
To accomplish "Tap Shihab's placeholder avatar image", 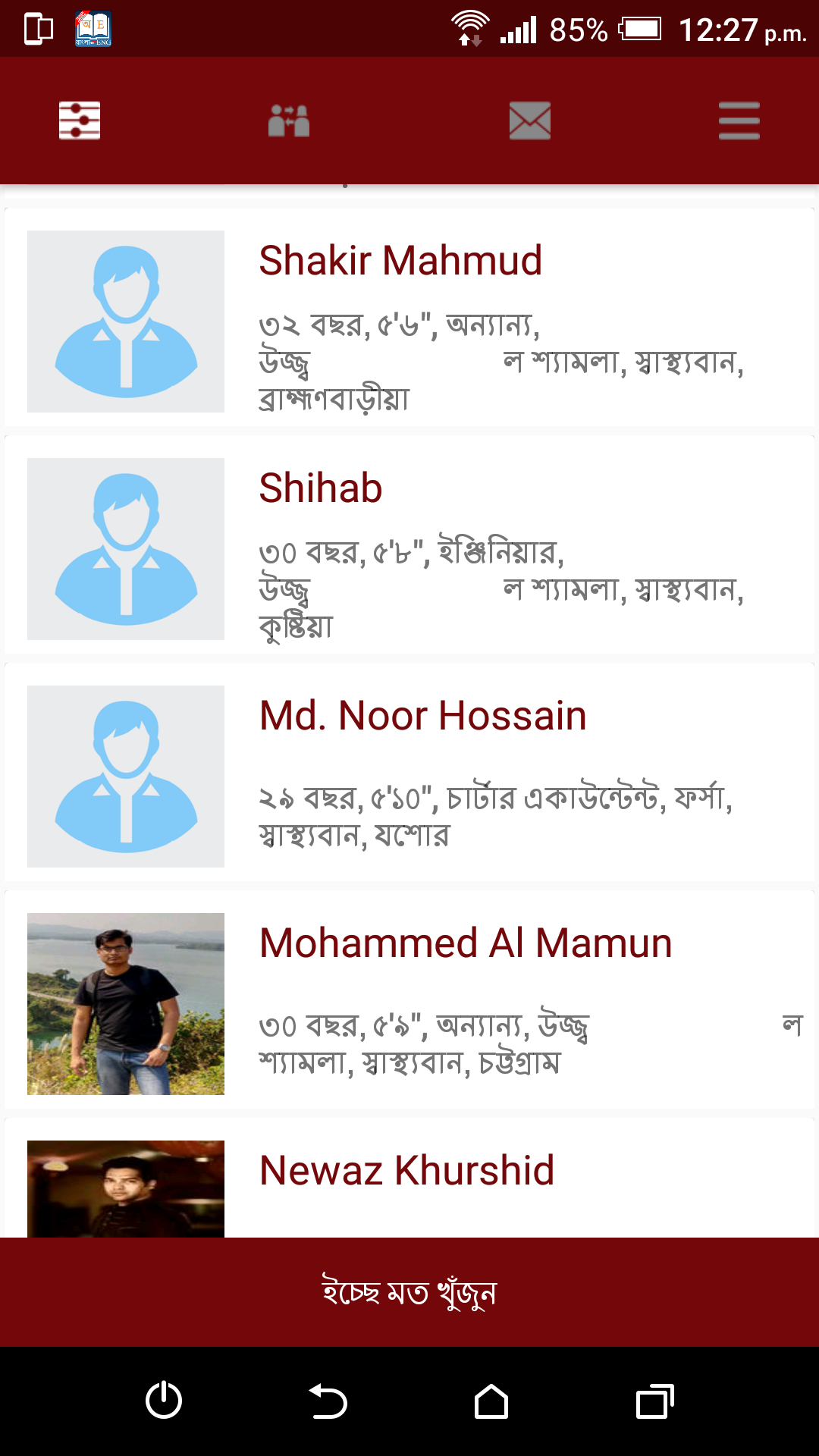I will pyautogui.click(x=126, y=548).
